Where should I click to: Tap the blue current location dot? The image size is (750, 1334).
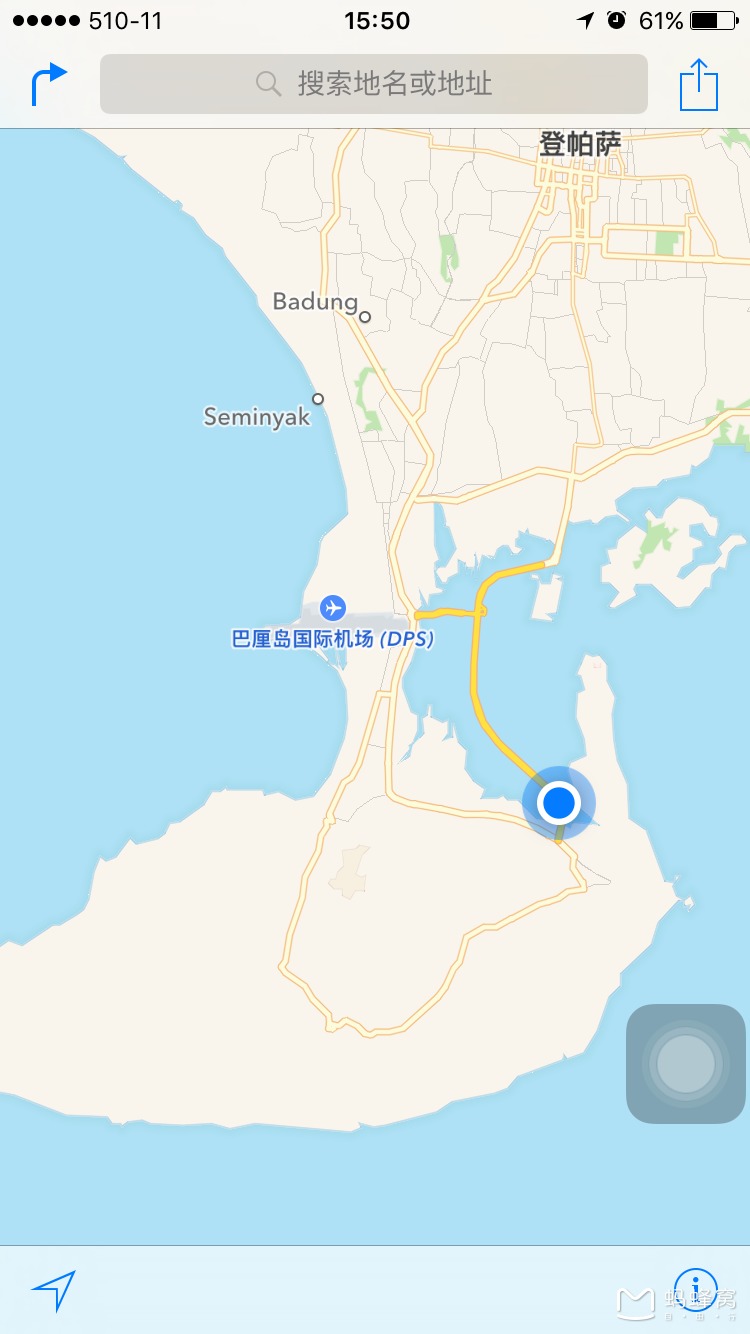pos(558,802)
